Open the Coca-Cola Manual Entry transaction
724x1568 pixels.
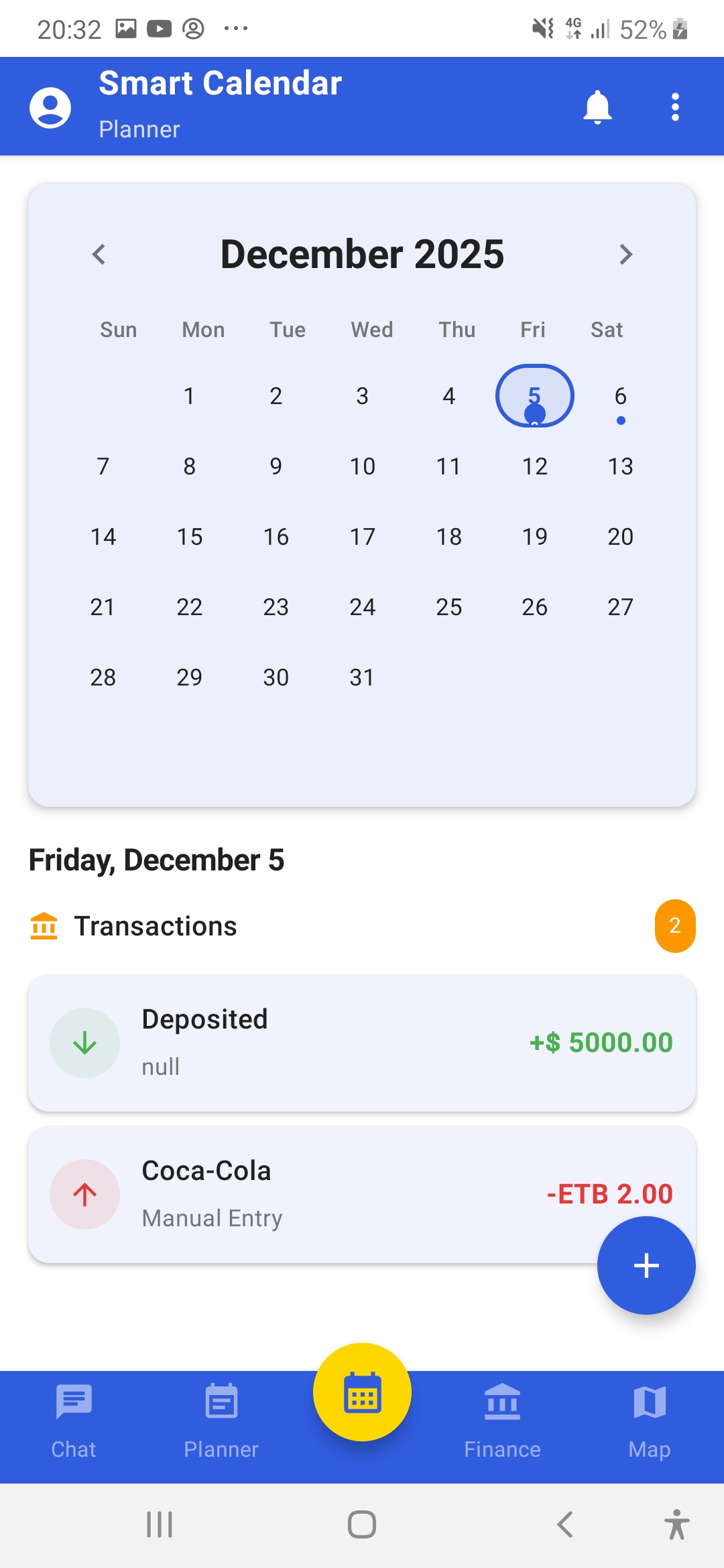pyautogui.click(x=362, y=1194)
